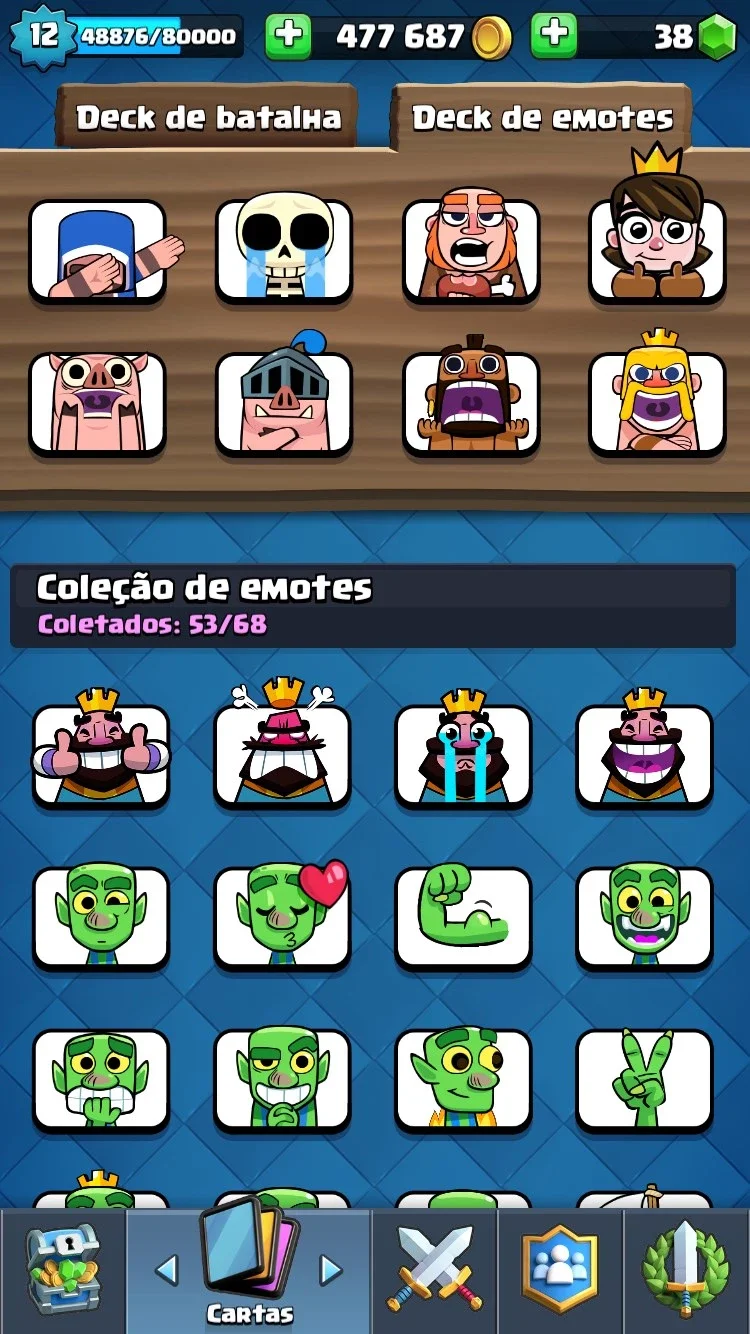Switch to the Deck de batalha tab
750x1334 pixels.
(207, 118)
